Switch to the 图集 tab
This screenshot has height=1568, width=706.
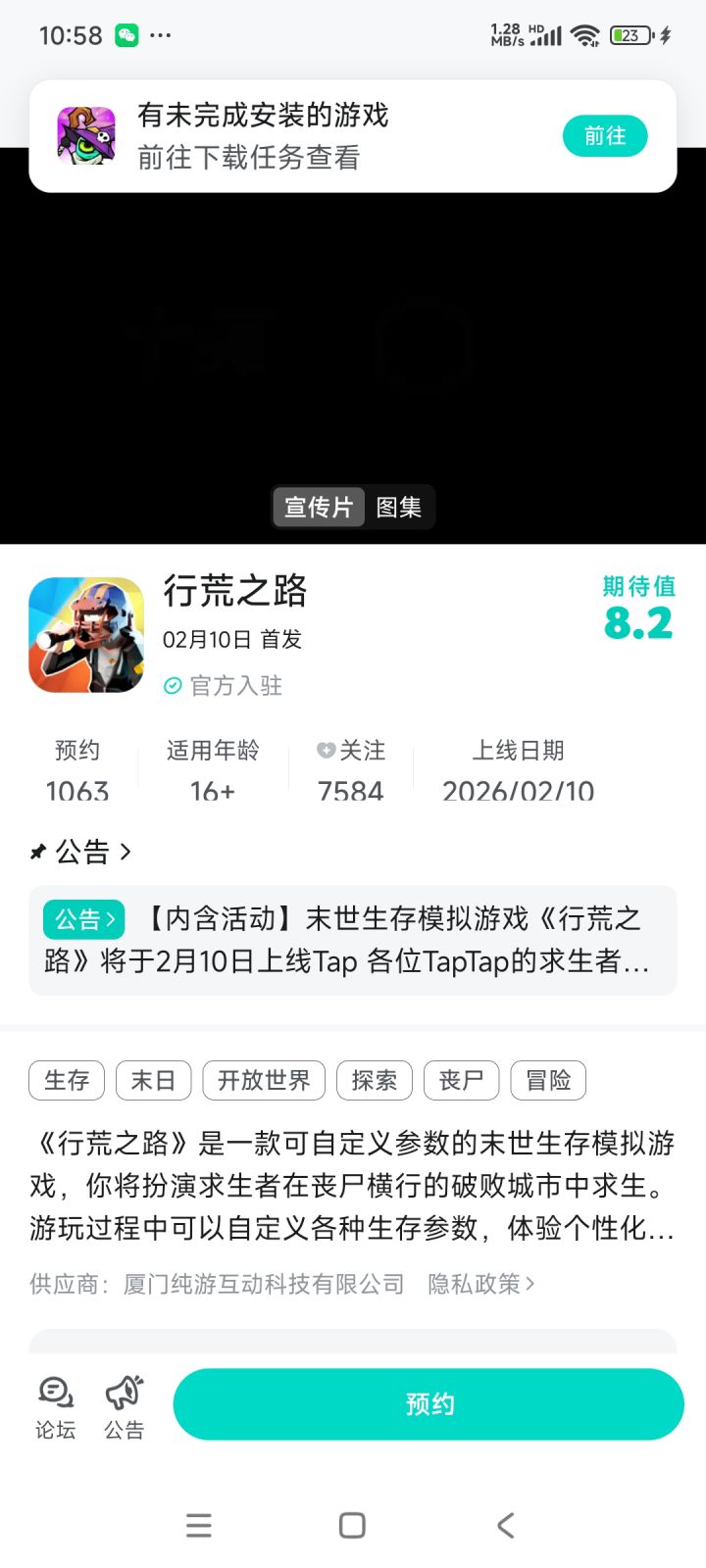point(398,508)
